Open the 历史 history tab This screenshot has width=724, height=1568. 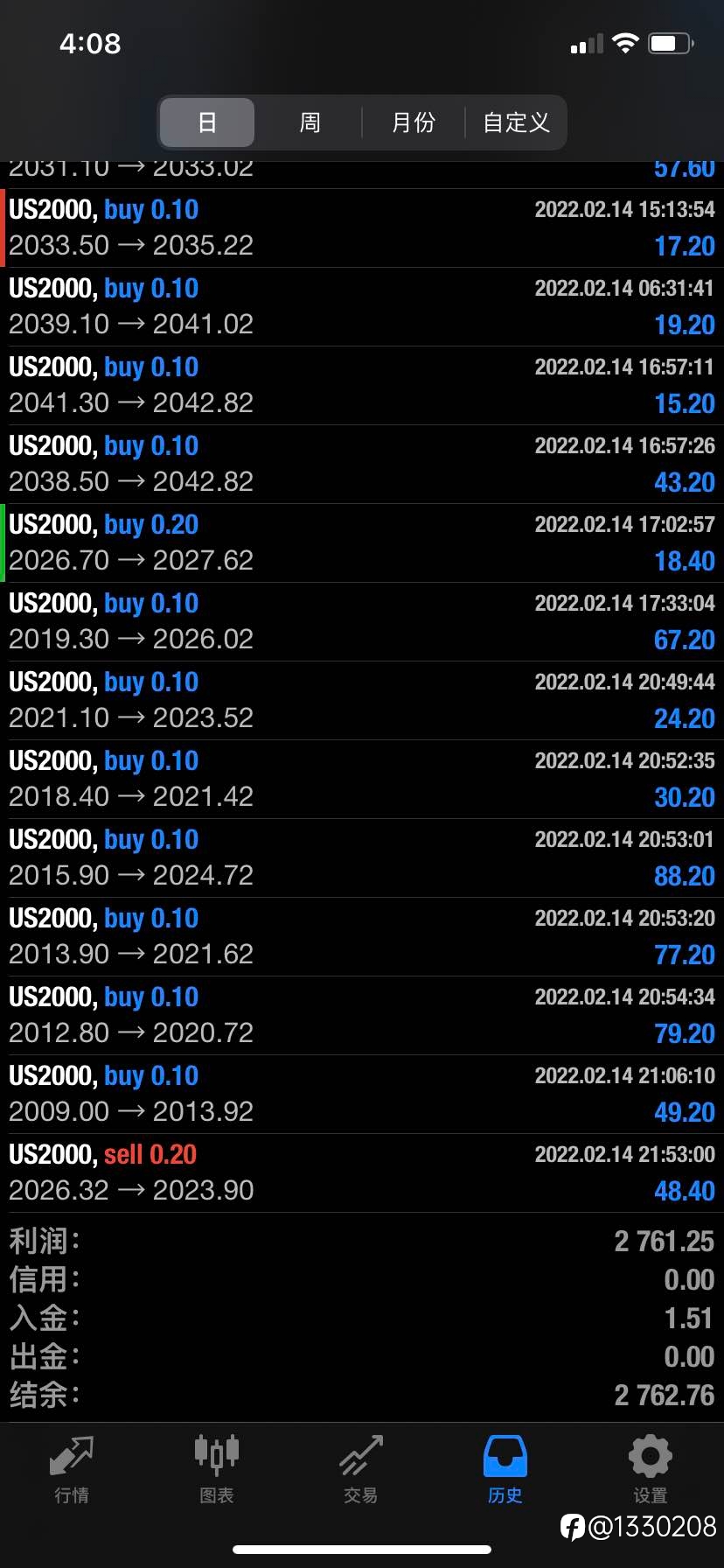pos(505,1470)
